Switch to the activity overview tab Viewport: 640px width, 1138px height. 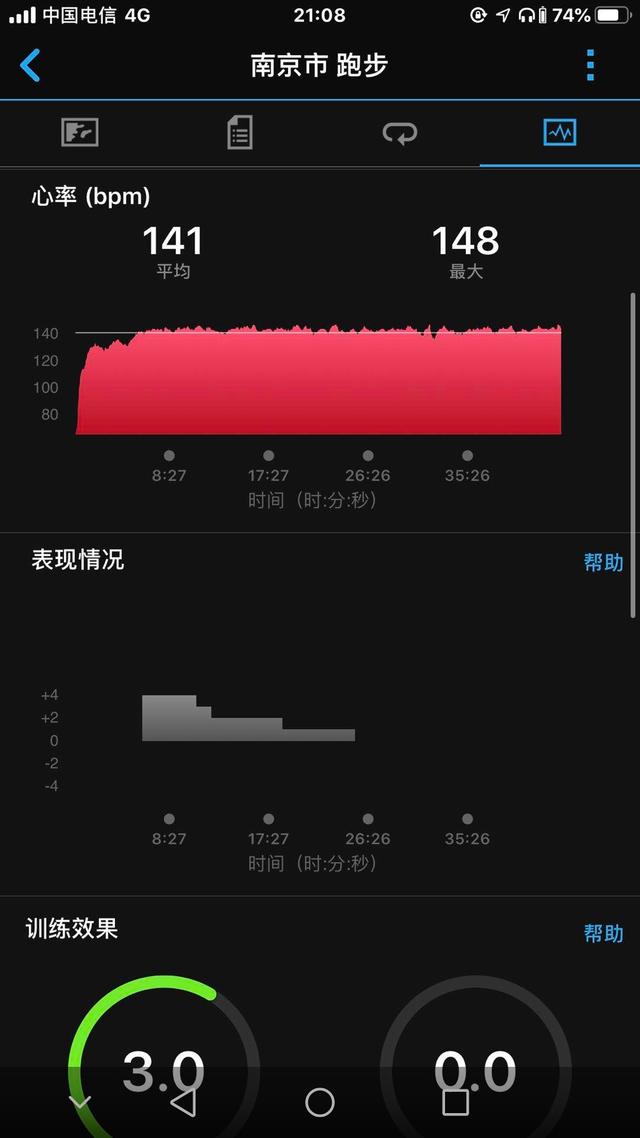80,132
